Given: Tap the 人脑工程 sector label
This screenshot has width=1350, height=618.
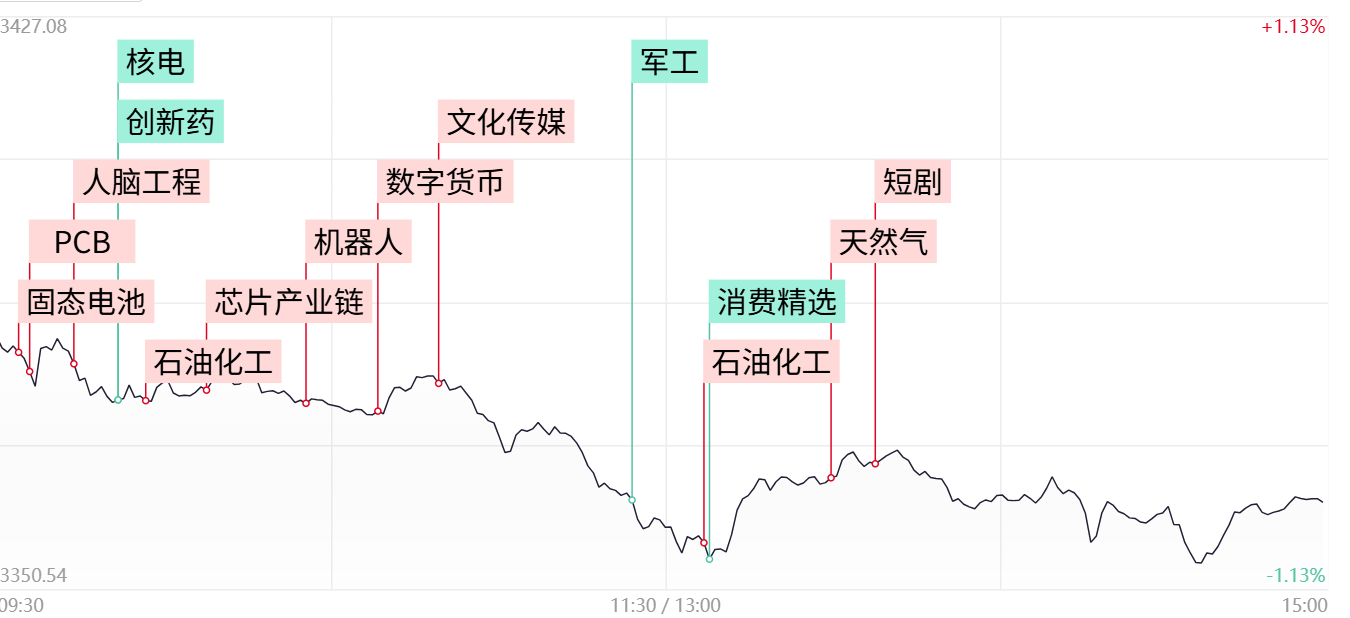Looking at the screenshot, I should tap(142, 182).
